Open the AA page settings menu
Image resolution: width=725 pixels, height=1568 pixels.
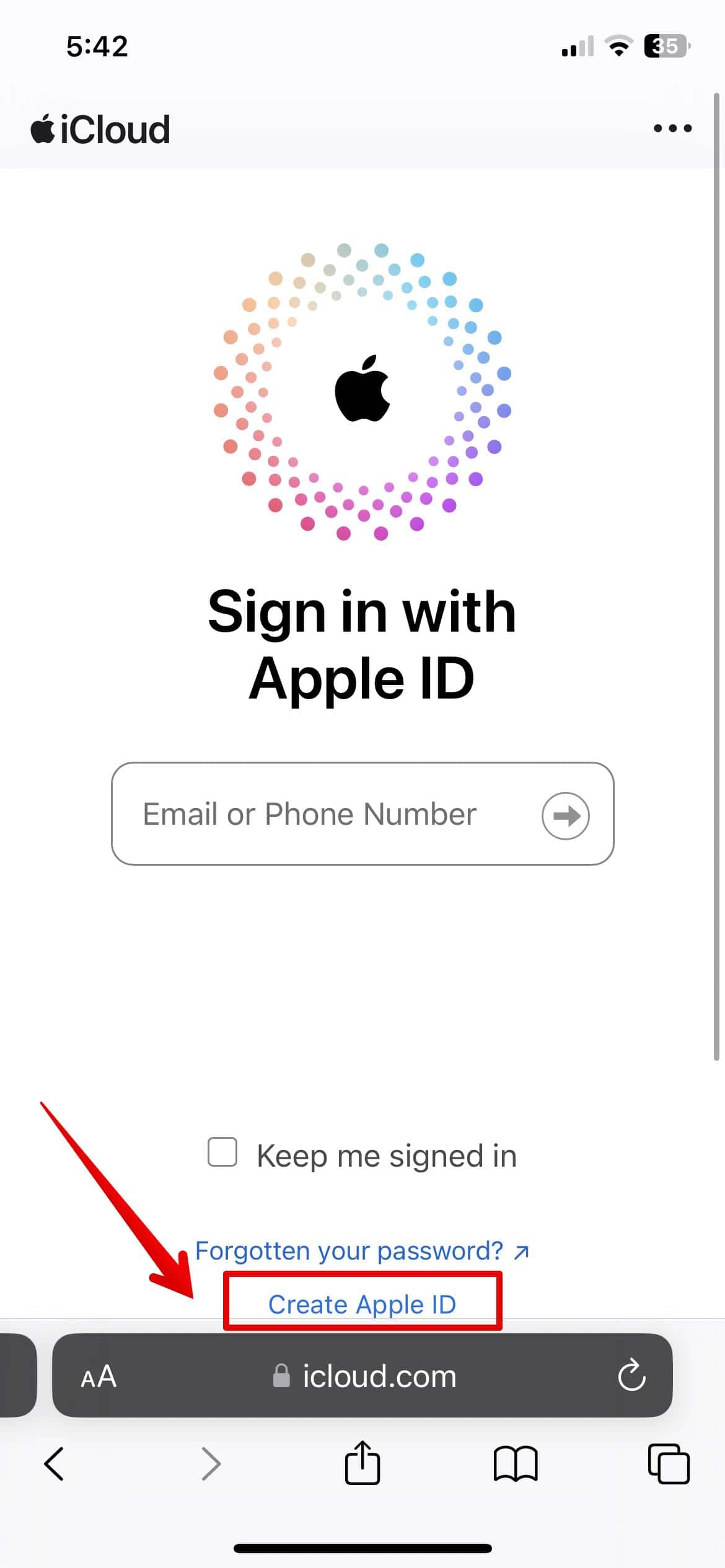(99, 1377)
